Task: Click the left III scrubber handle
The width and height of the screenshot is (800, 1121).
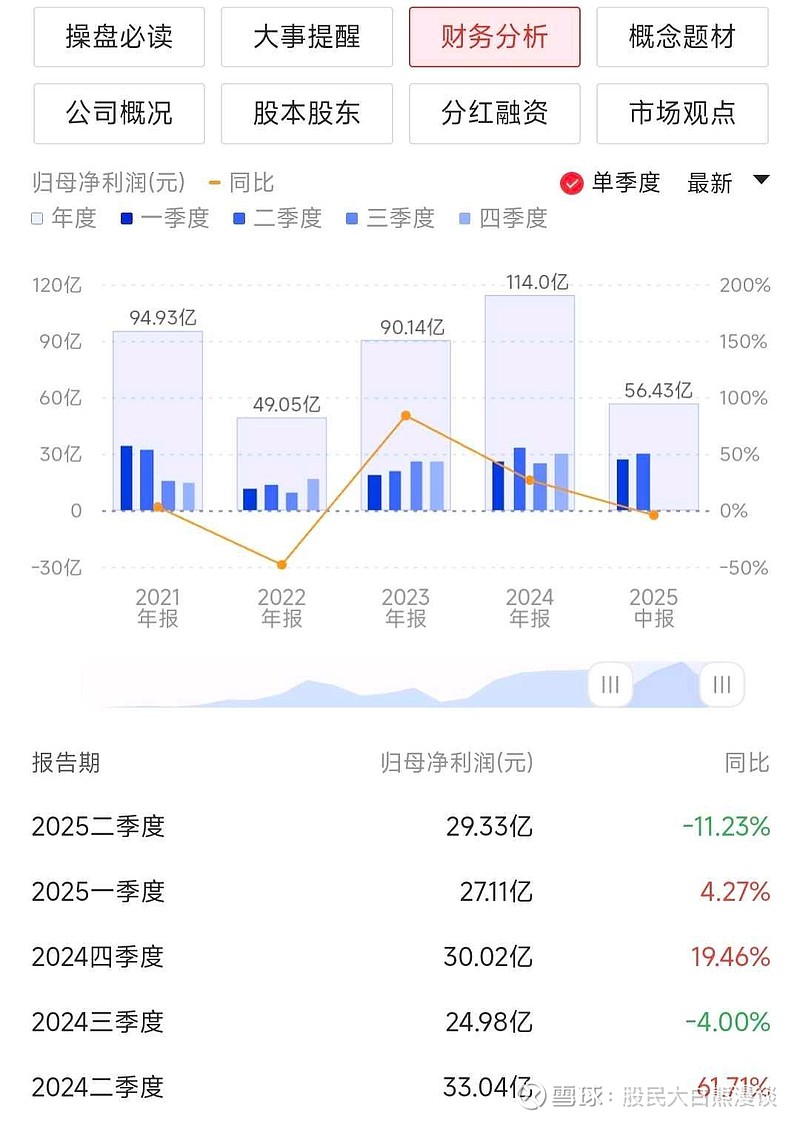Action: 610,684
